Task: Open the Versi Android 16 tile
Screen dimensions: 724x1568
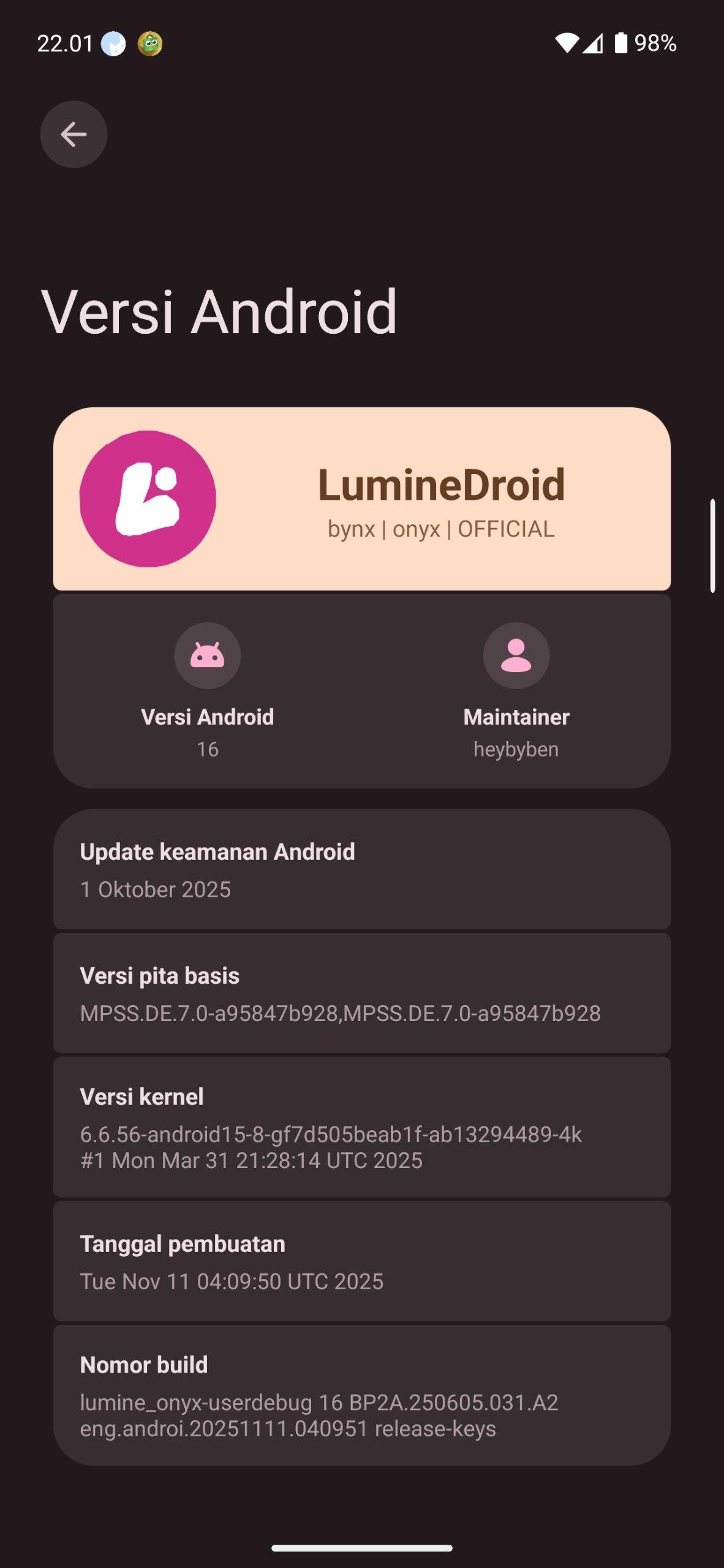Action: click(208, 691)
